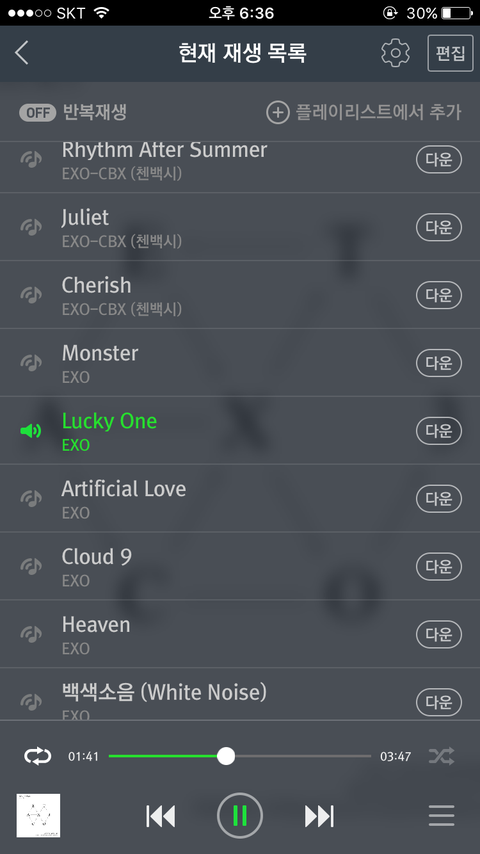The image size is (480, 854).
Task: Skip to the next track
Action: pos(319,816)
